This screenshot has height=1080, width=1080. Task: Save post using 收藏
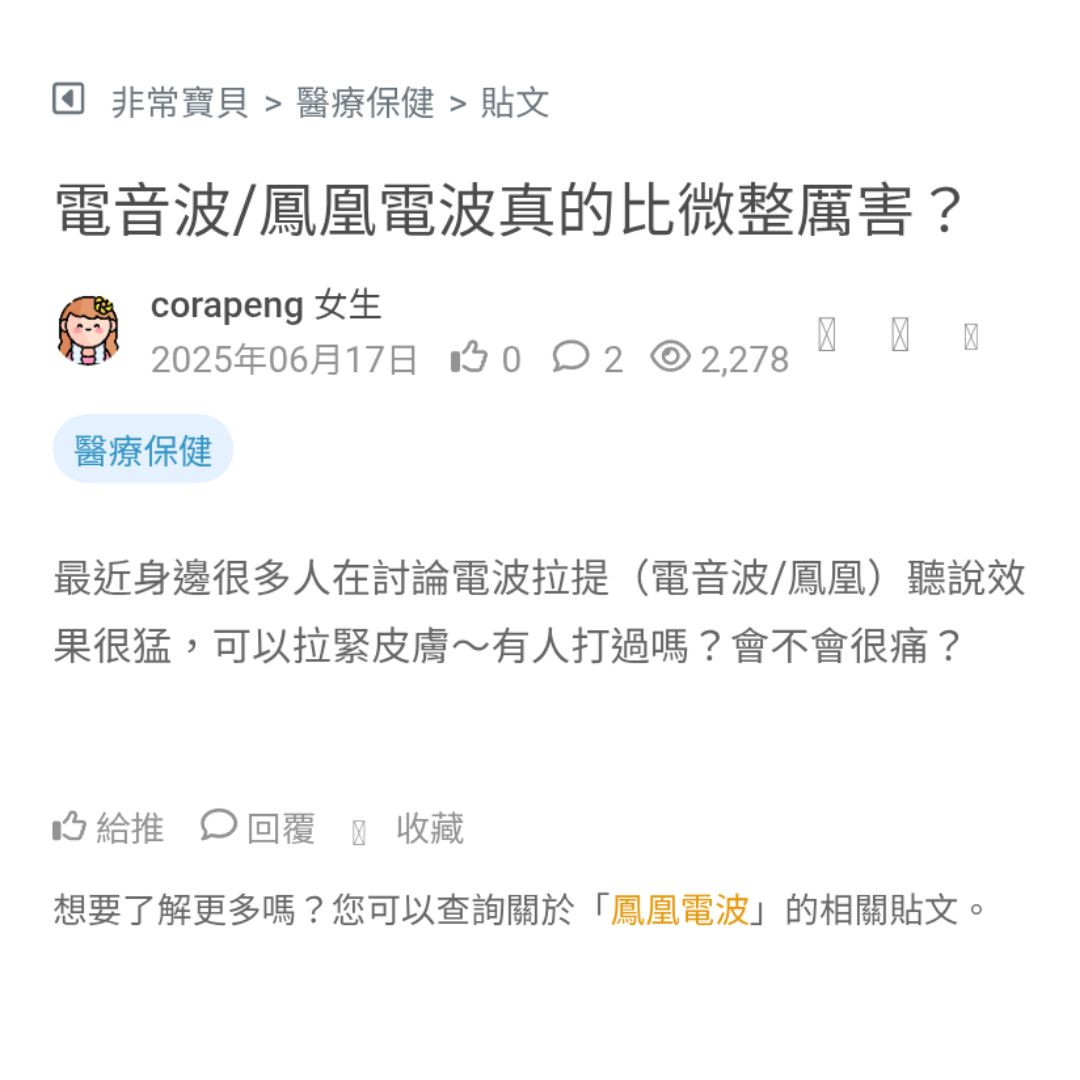(x=410, y=828)
